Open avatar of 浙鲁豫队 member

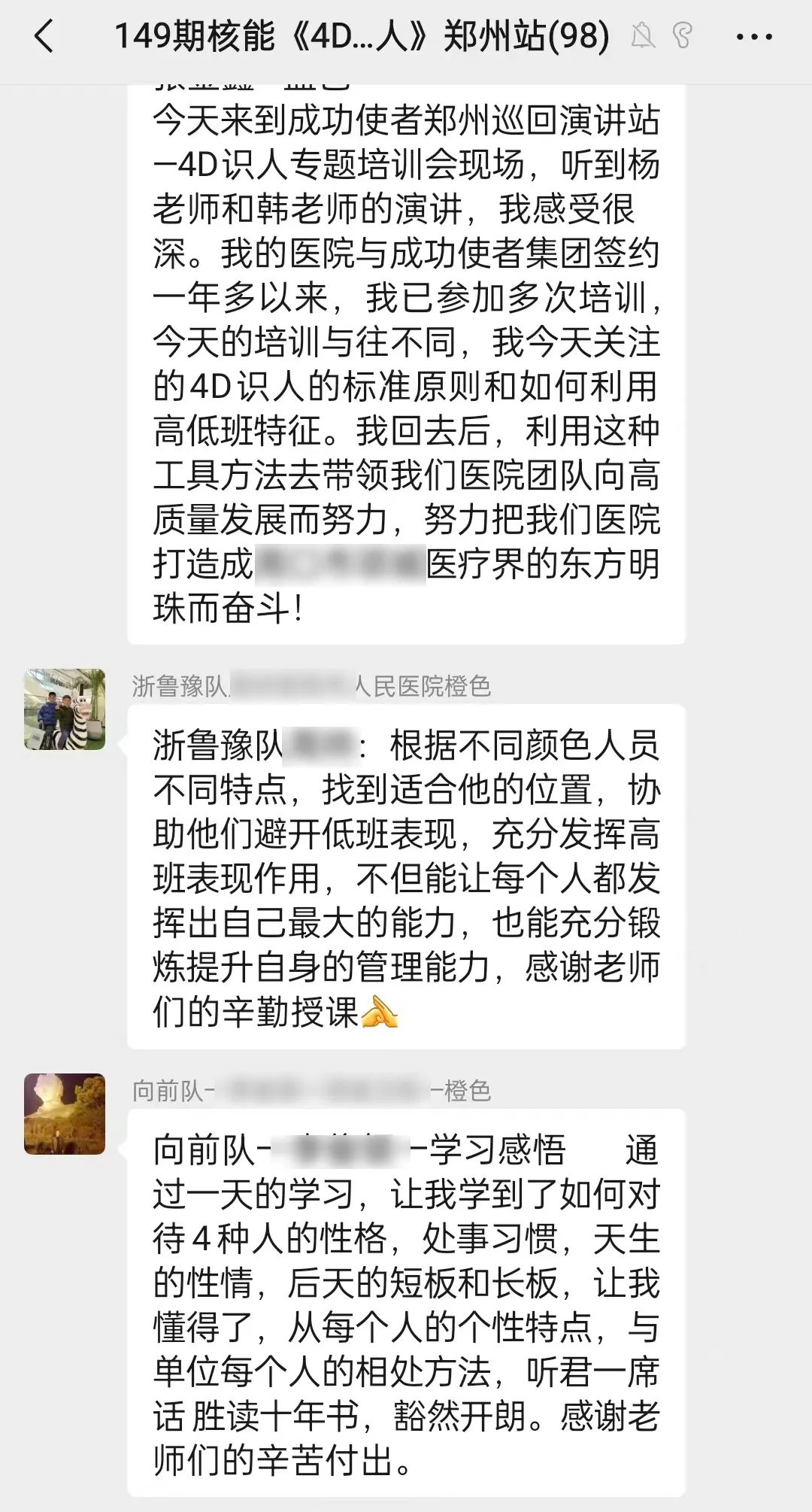(65, 709)
